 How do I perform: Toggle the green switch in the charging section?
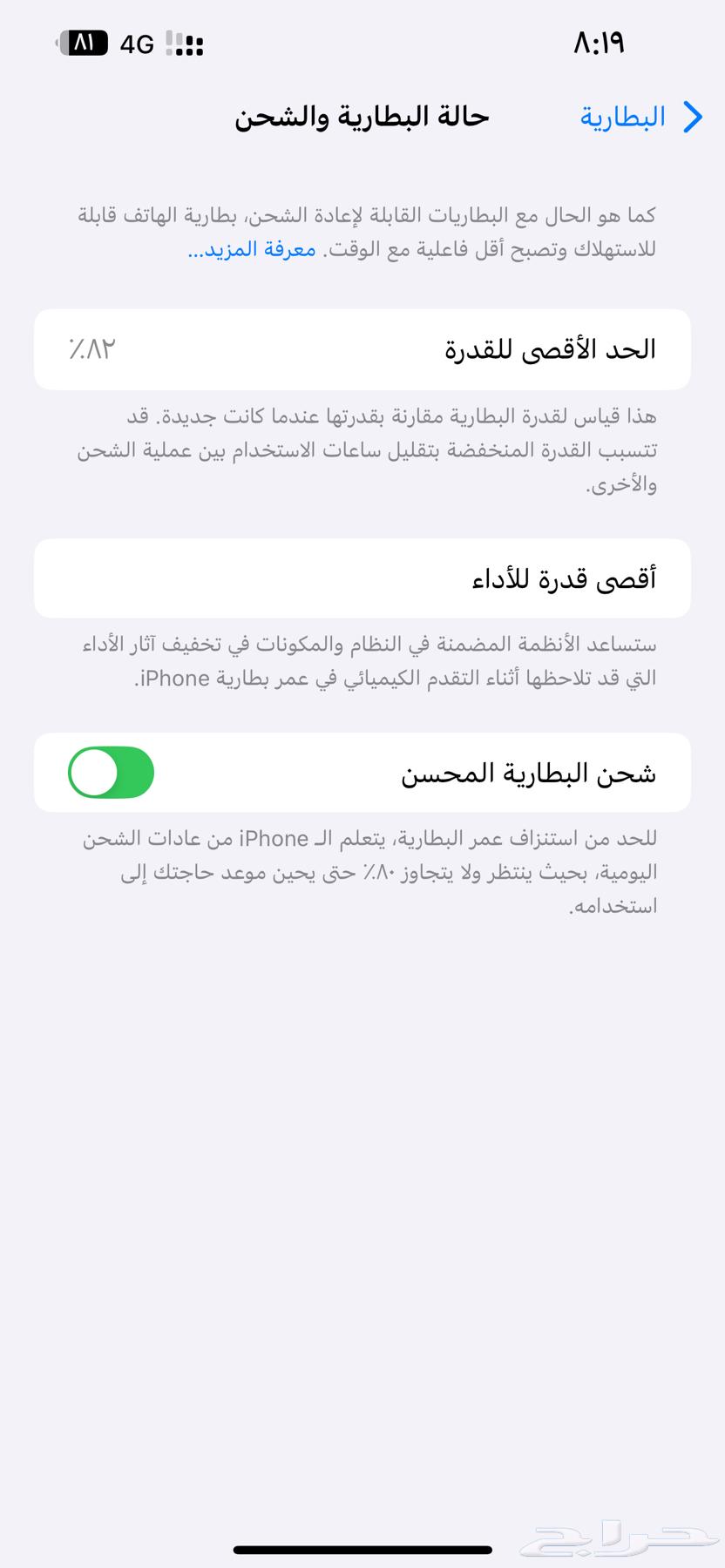(110, 772)
